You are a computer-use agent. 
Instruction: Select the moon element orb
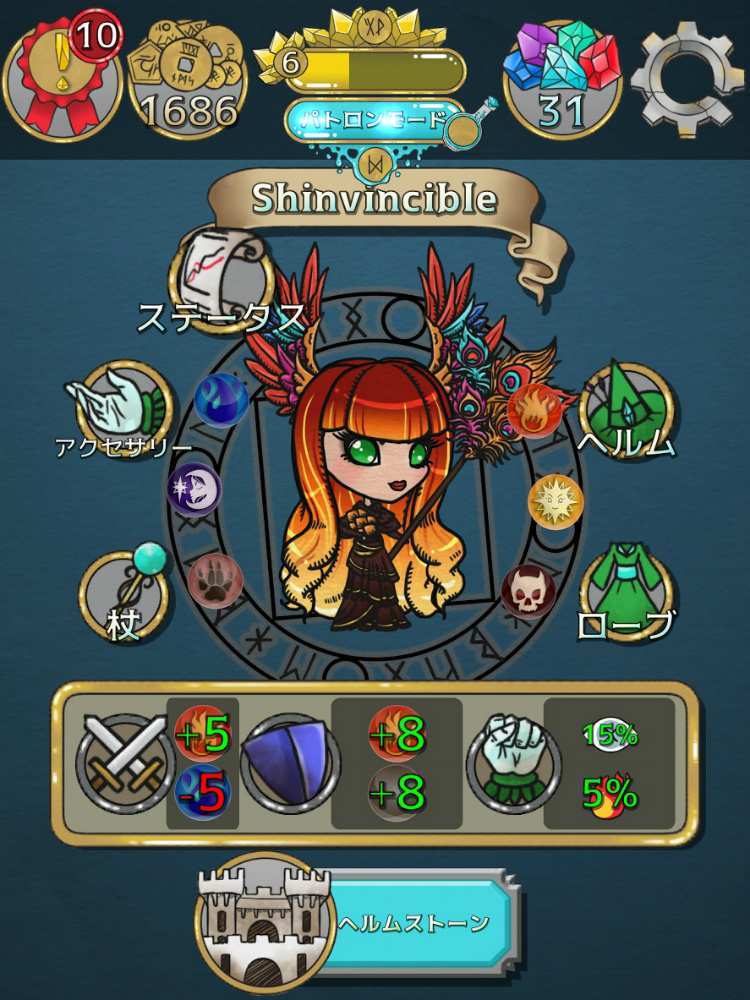tap(194, 490)
